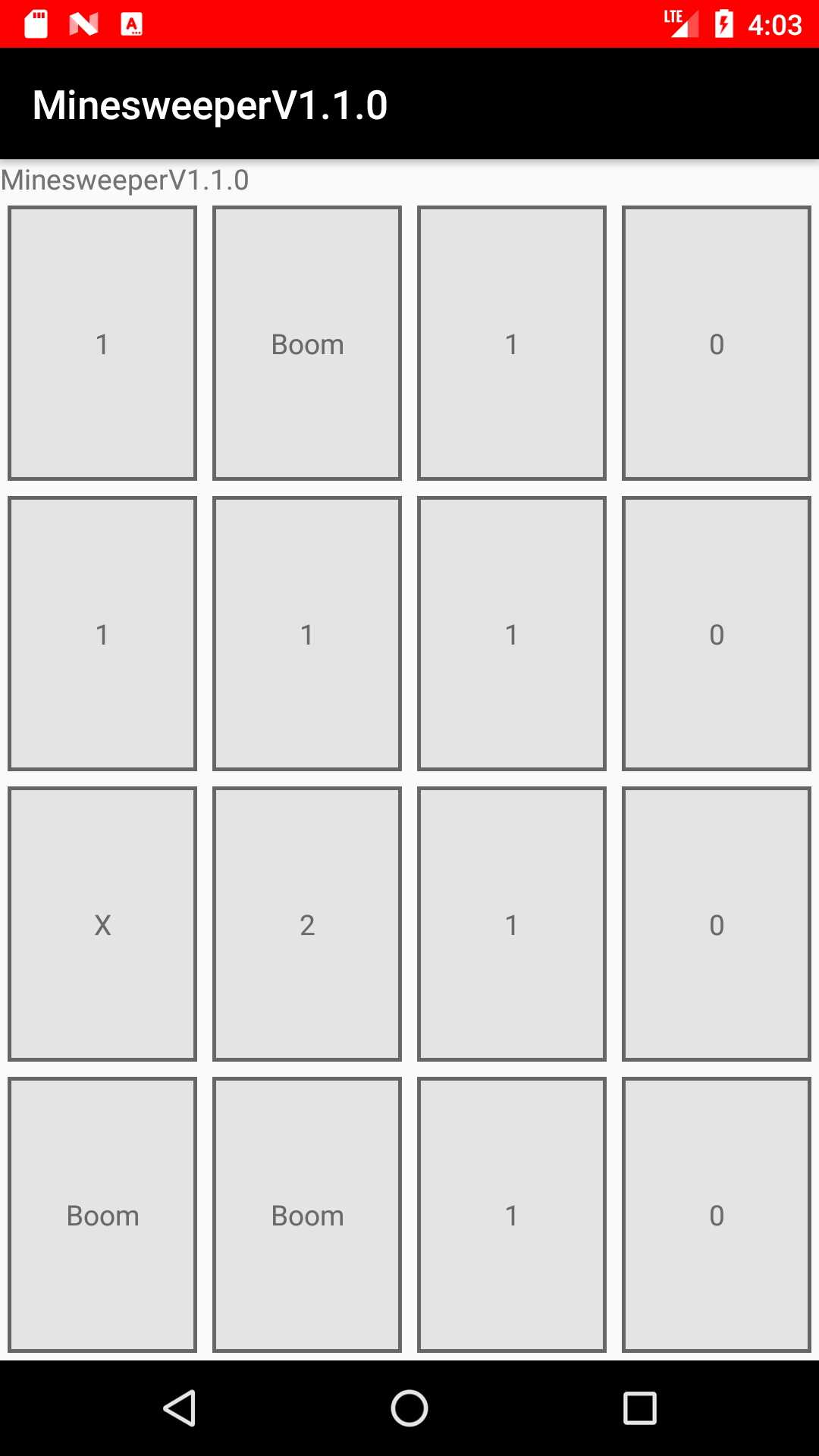Select the tile showing 2
Viewport: 819px width, 1456px height.
[x=307, y=924]
